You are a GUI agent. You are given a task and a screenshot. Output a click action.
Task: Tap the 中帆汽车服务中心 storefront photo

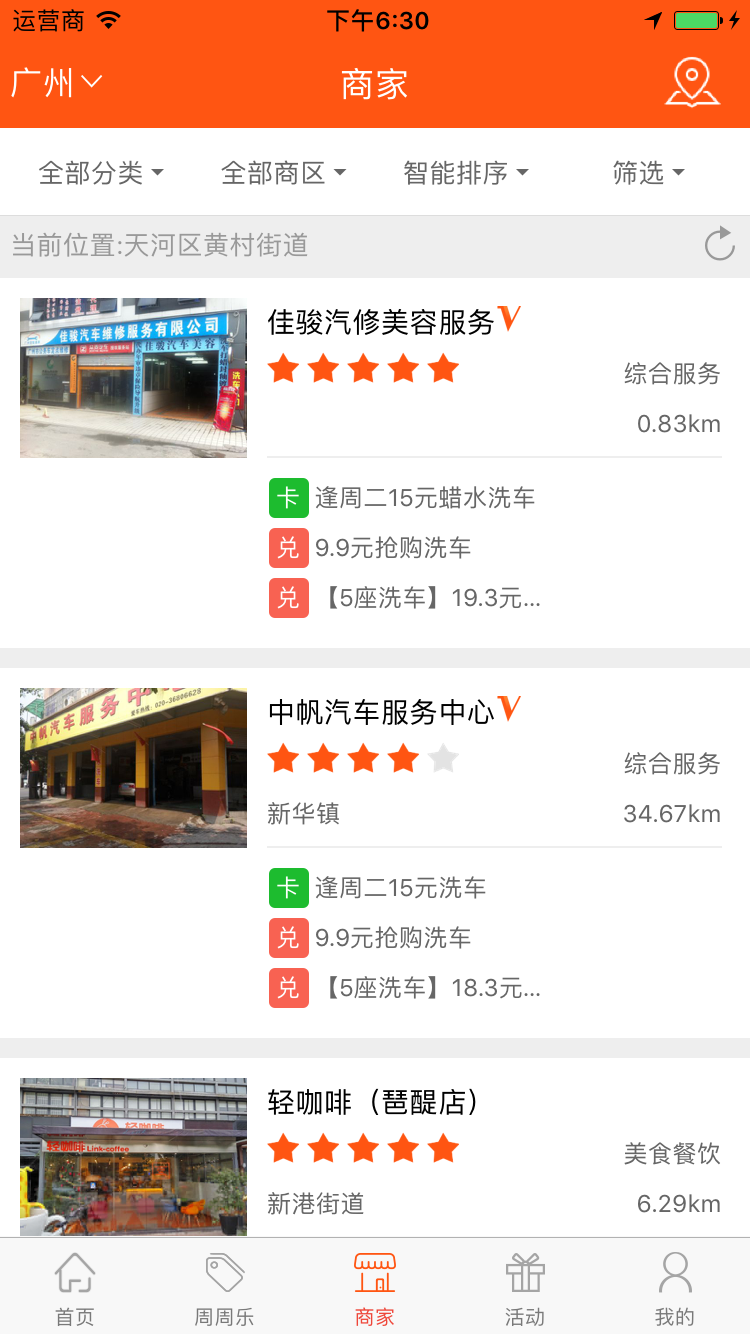[132, 767]
